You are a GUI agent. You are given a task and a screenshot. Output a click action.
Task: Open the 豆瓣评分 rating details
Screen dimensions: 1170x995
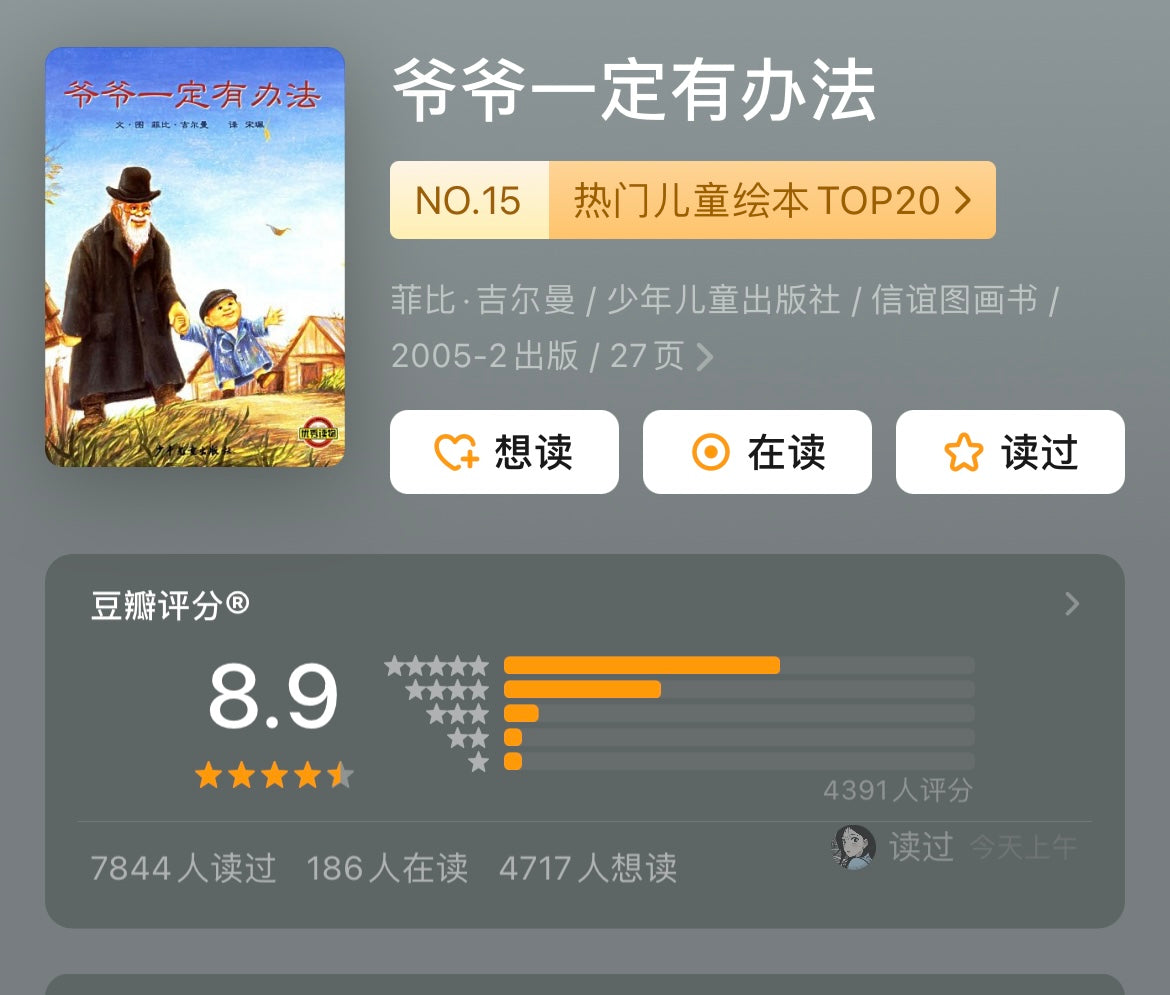1071,604
